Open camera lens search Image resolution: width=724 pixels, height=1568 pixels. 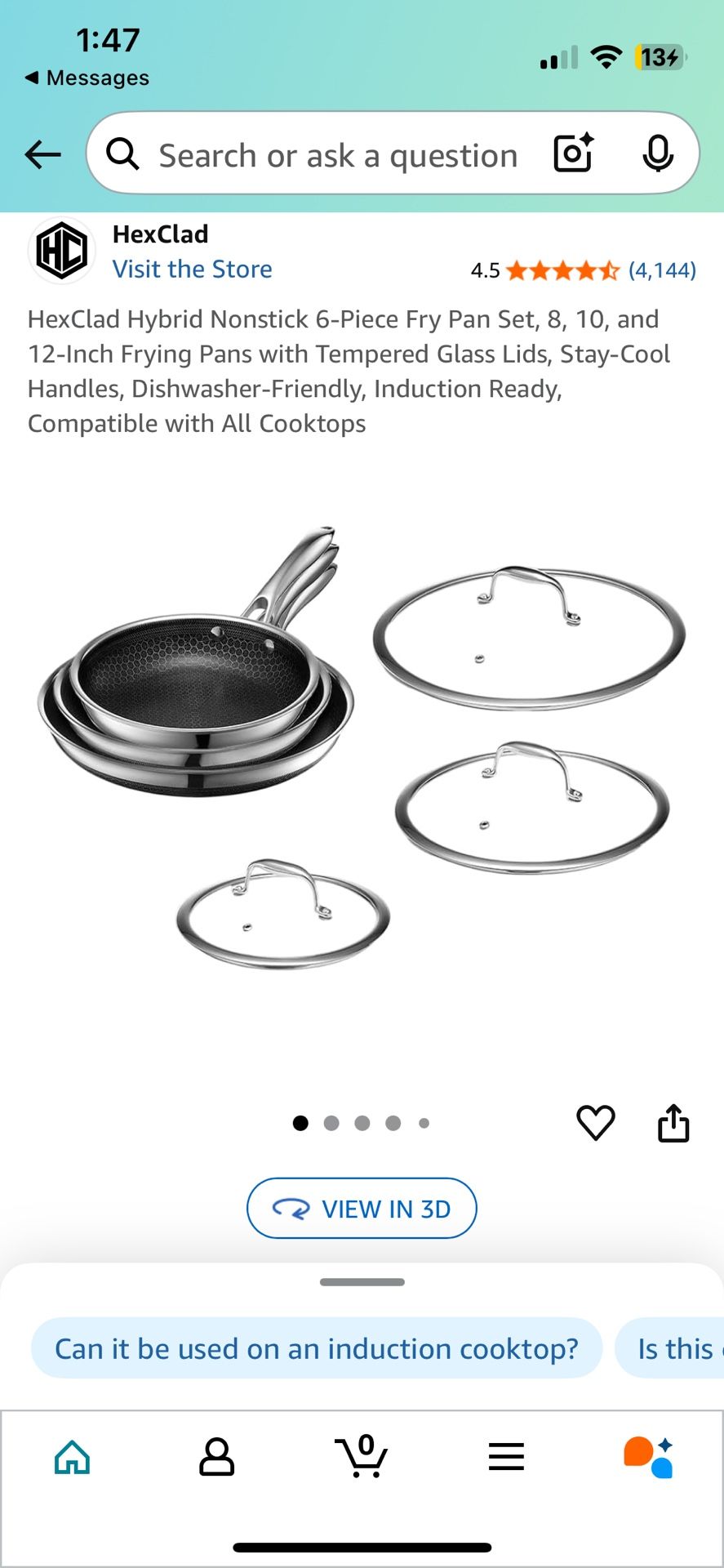[x=573, y=154]
